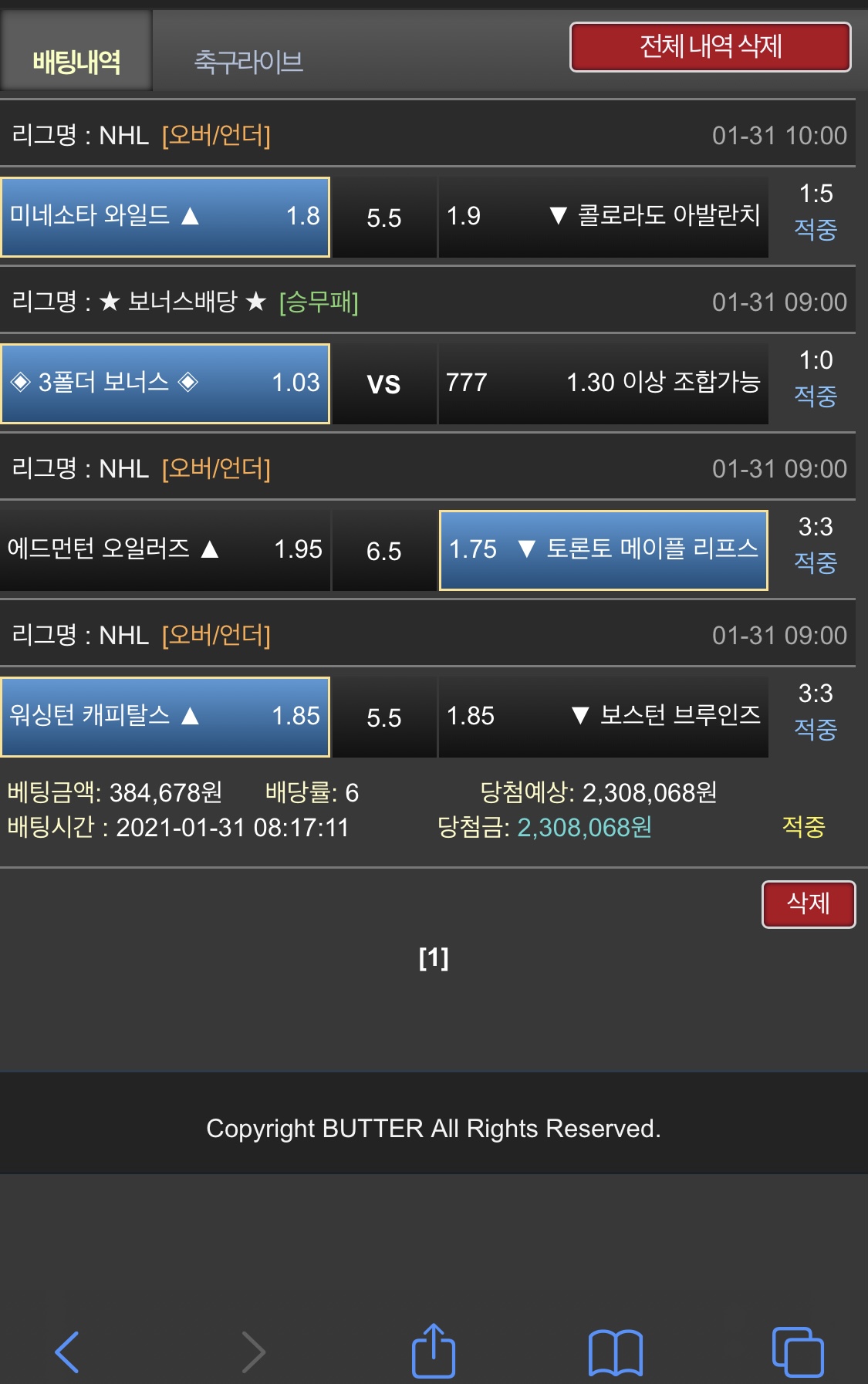Go back in the browser
868x1384 pixels.
coord(68,1351)
